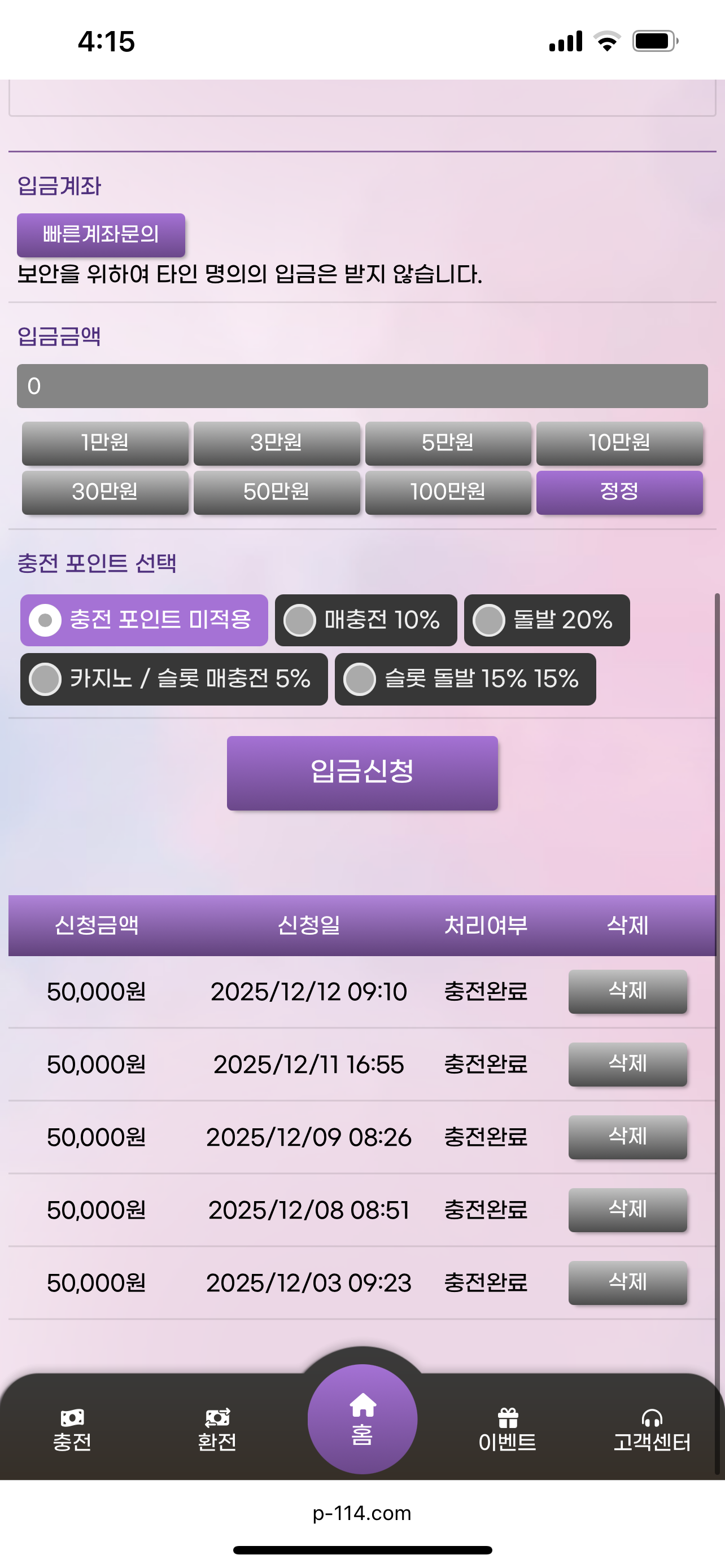Viewport: 725px width, 1568px height.
Task: Delete the 2025/12/03 09:23 deposit record
Action: click(x=627, y=1282)
